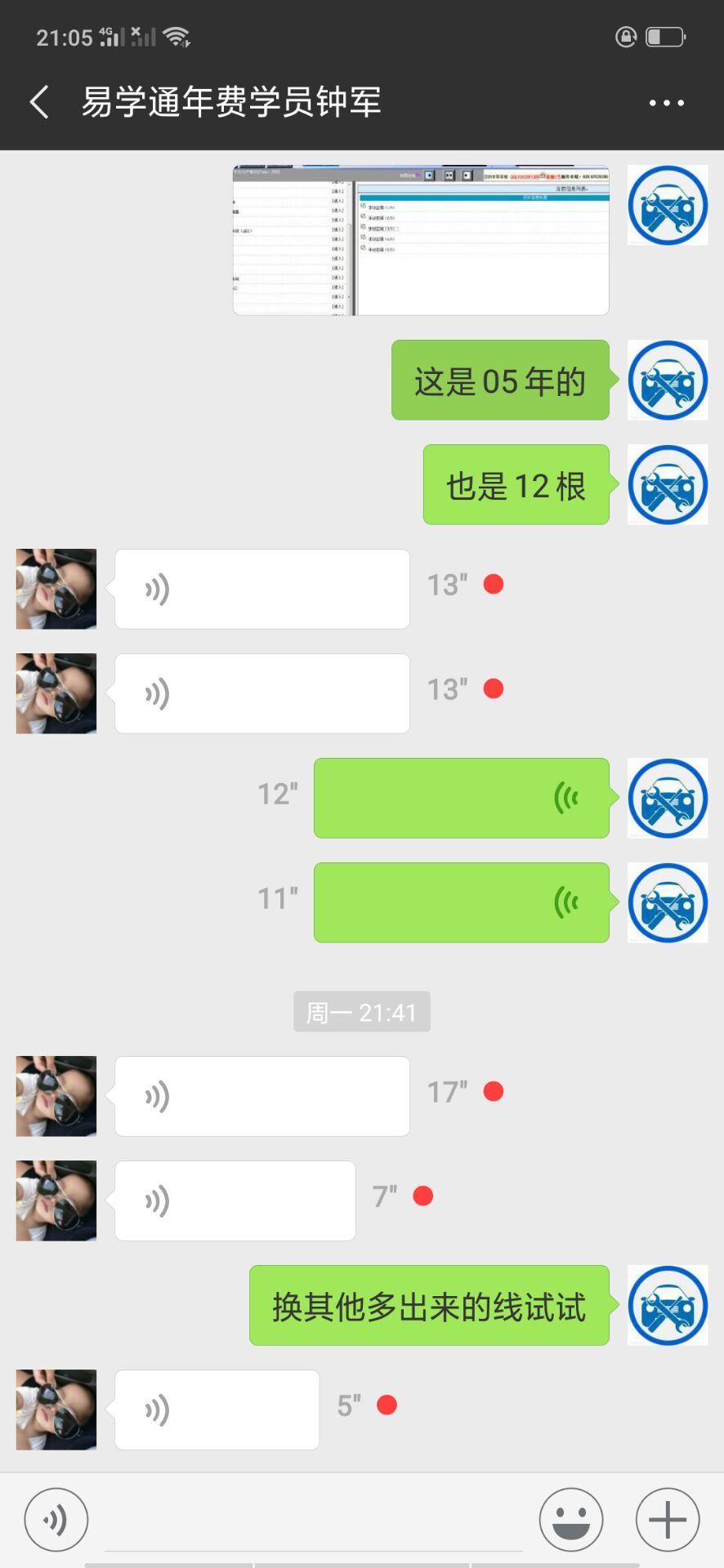Viewport: 724px width, 1568px height.
Task: Open the sender's photo avatar on the 13" voice message
Action: pyautogui.click(x=56, y=589)
